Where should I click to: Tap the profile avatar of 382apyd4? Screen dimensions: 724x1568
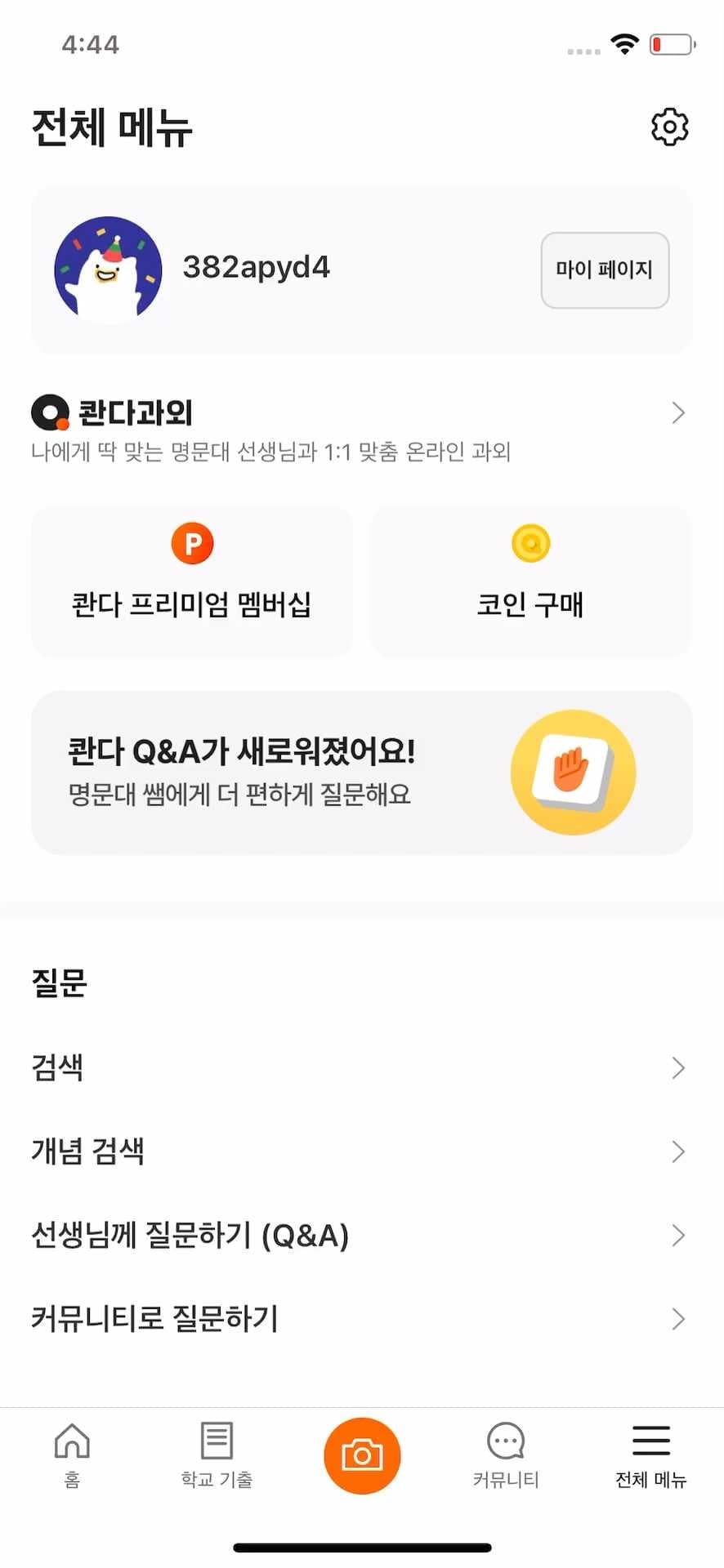click(107, 269)
